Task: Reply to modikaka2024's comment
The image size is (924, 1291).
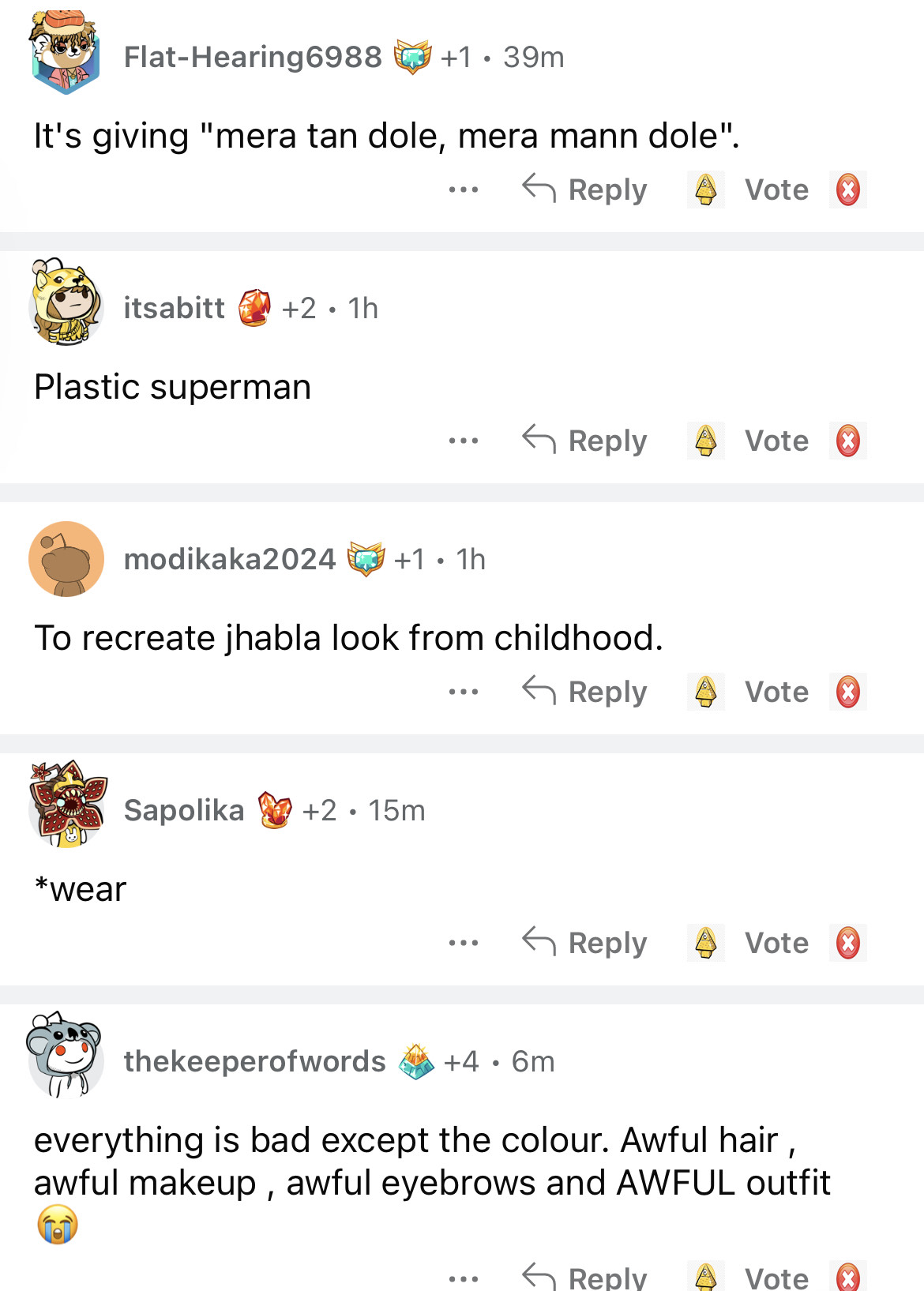Action: tap(585, 692)
